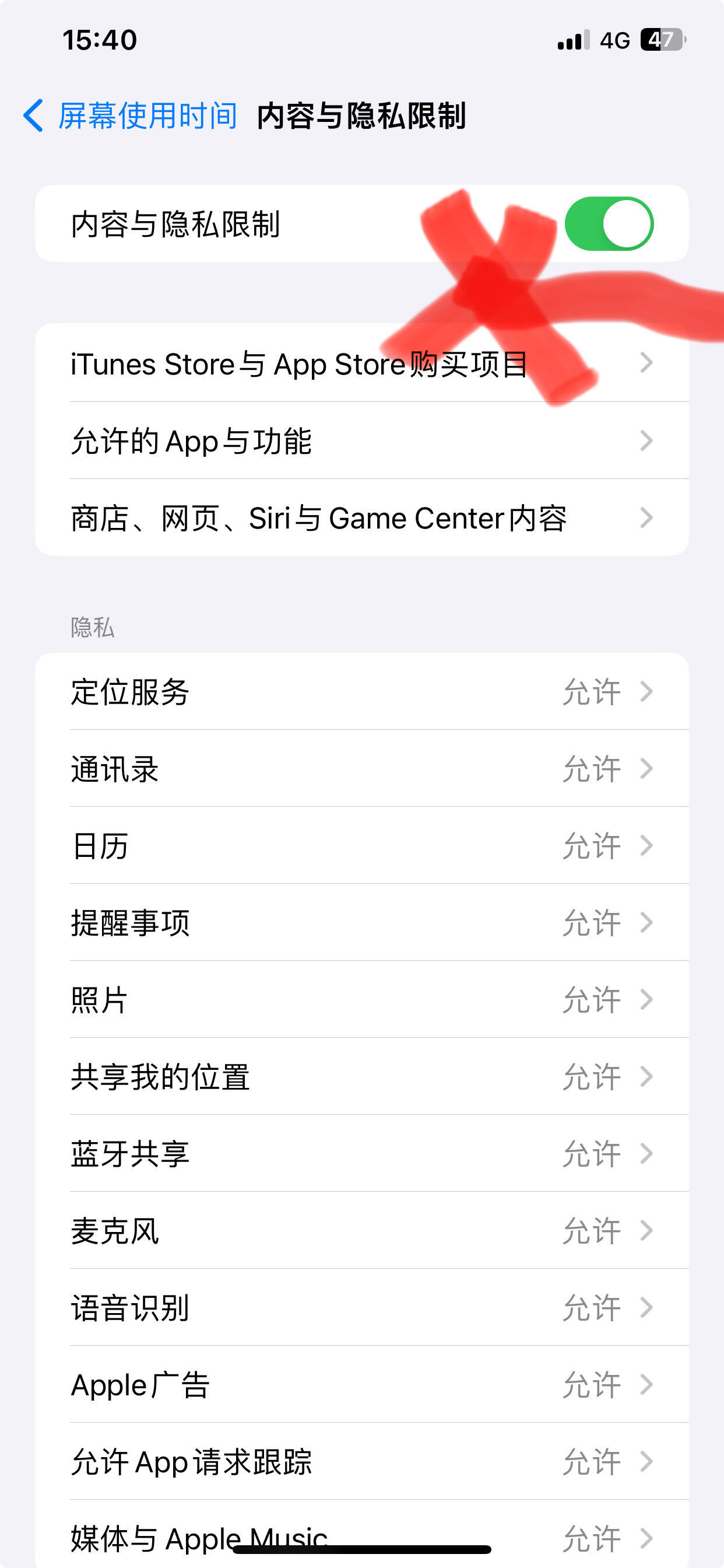Open 允许的App与功能
The height and width of the screenshot is (1568, 724).
362,440
